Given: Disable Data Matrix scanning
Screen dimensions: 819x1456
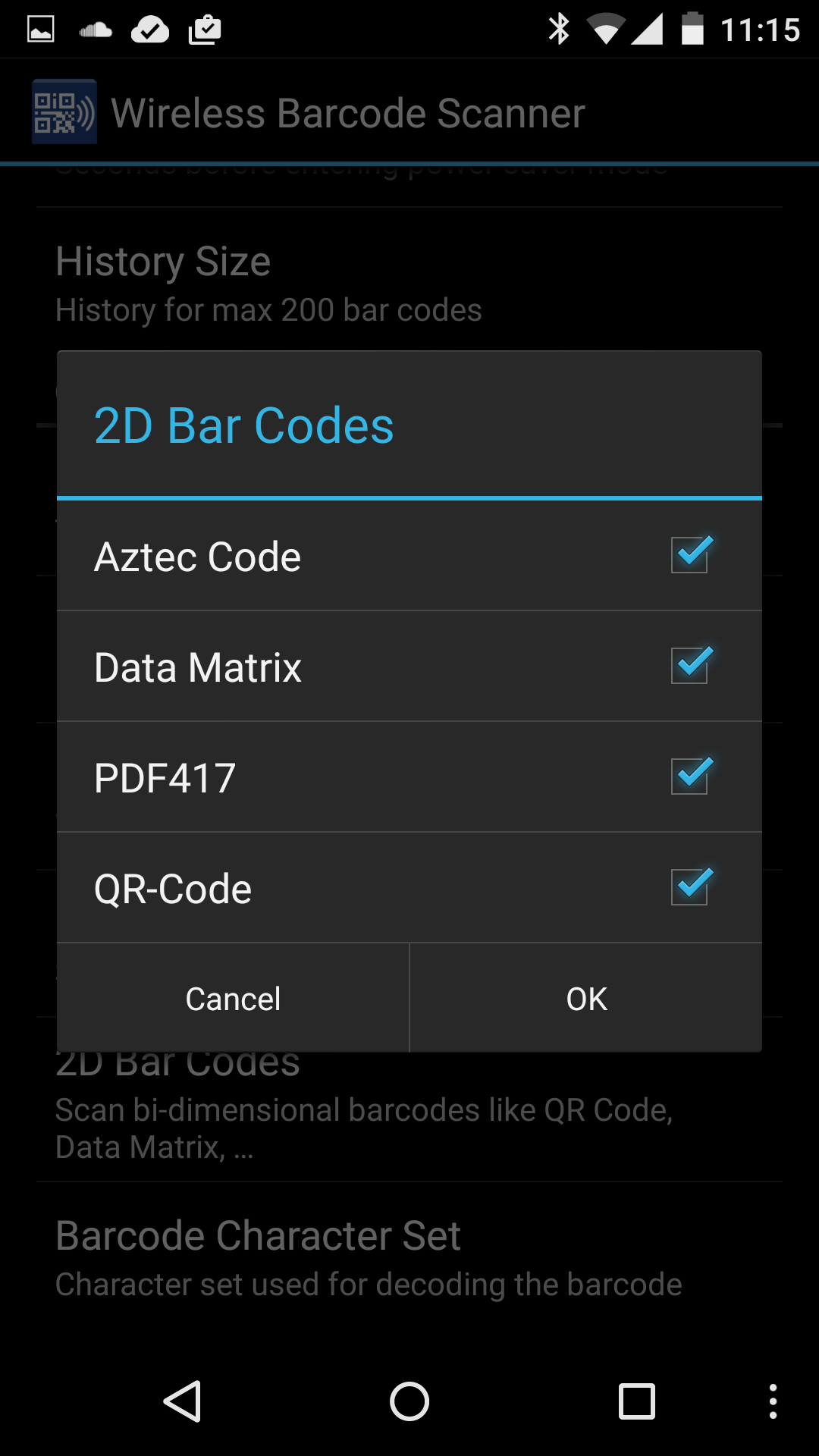Looking at the screenshot, I should (689, 666).
